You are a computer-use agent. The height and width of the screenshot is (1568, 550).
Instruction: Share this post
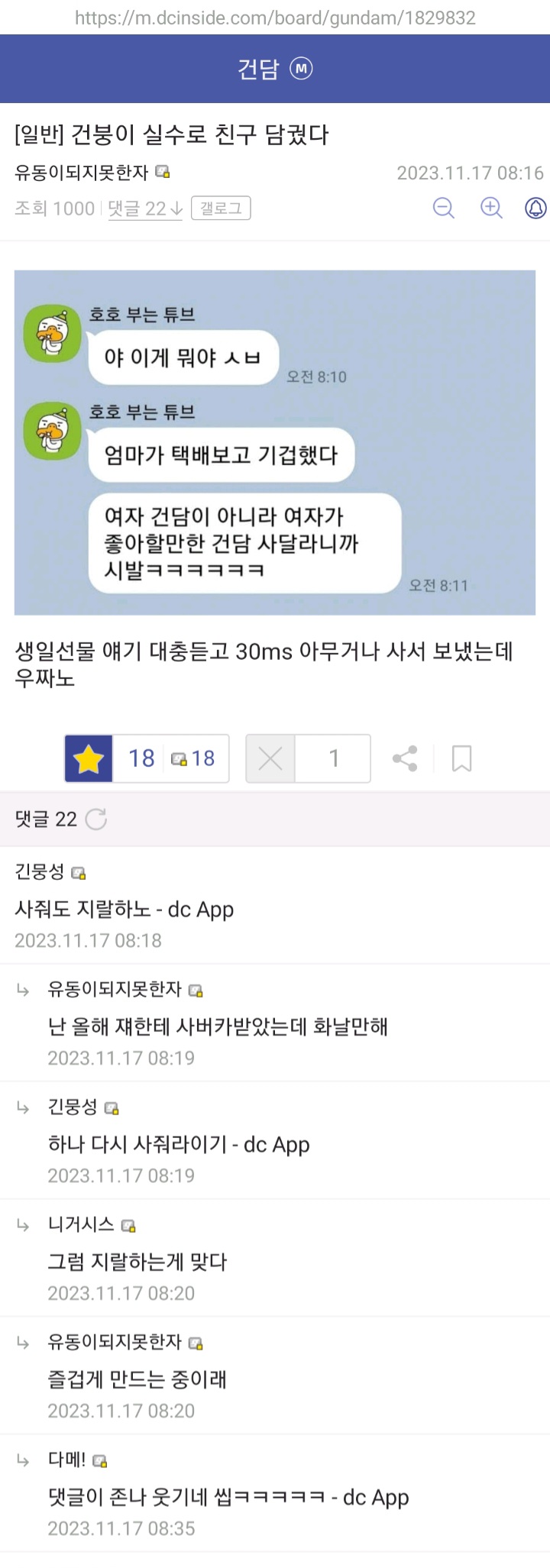pos(405,758)
